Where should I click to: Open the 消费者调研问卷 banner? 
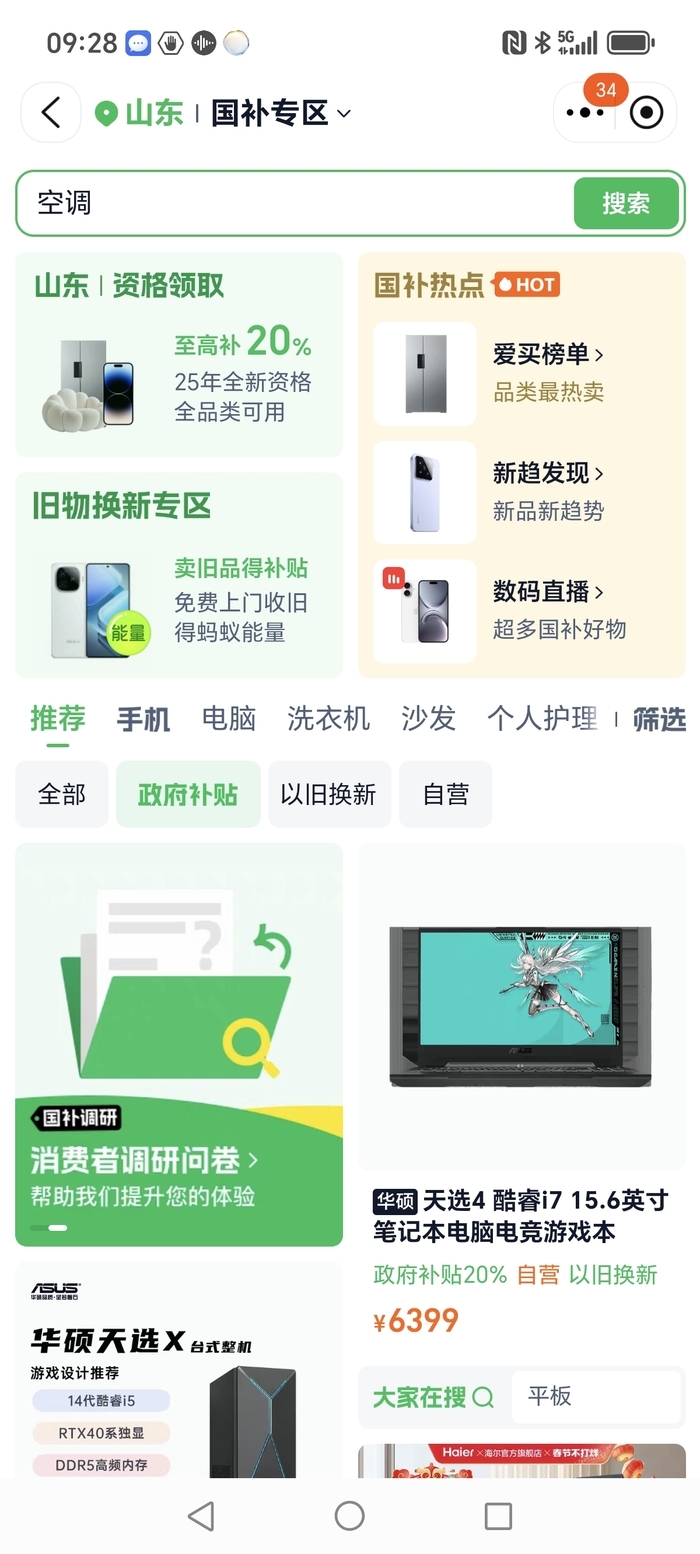(179, 1044)
